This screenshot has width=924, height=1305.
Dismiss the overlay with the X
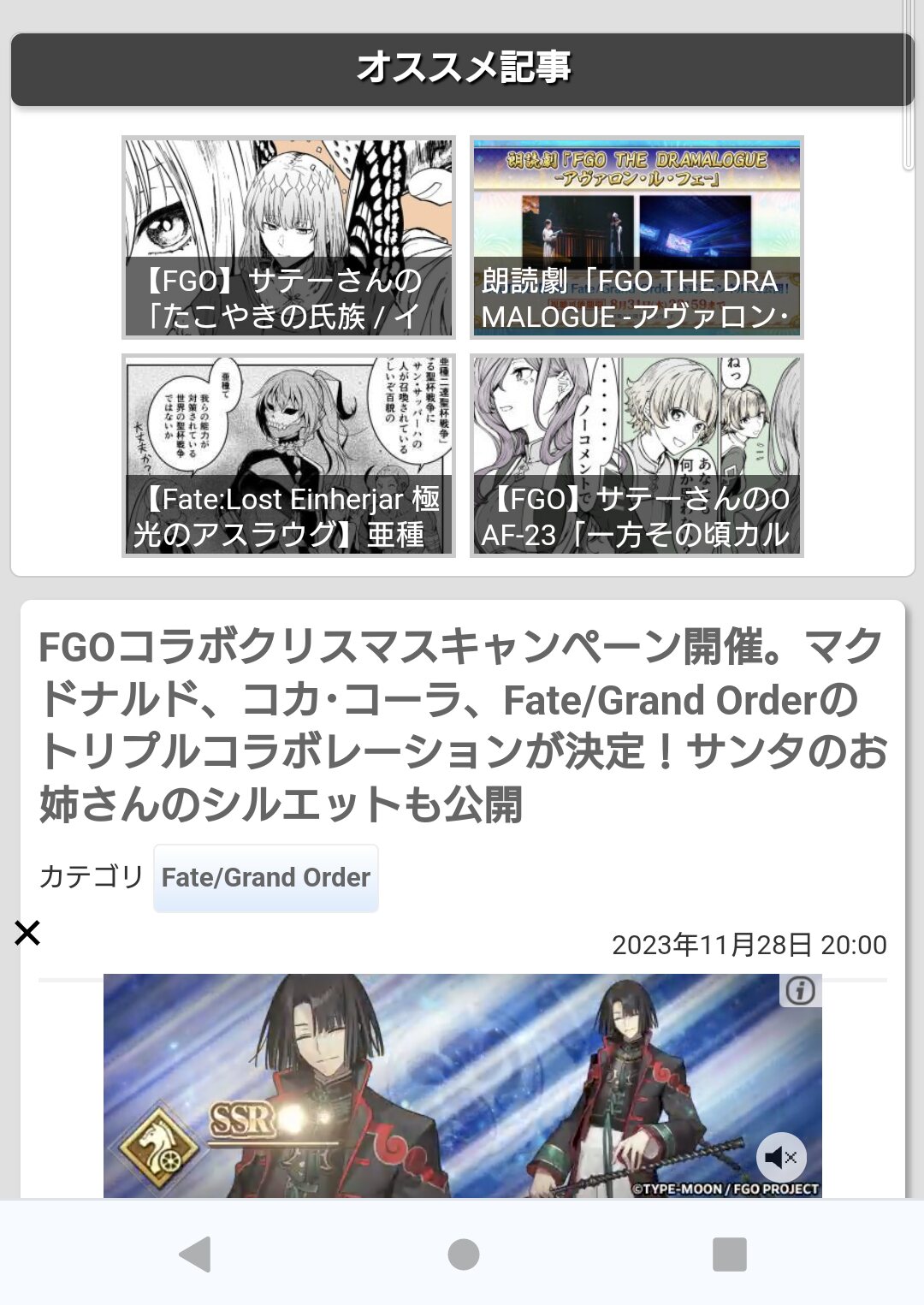click(27, 933)
